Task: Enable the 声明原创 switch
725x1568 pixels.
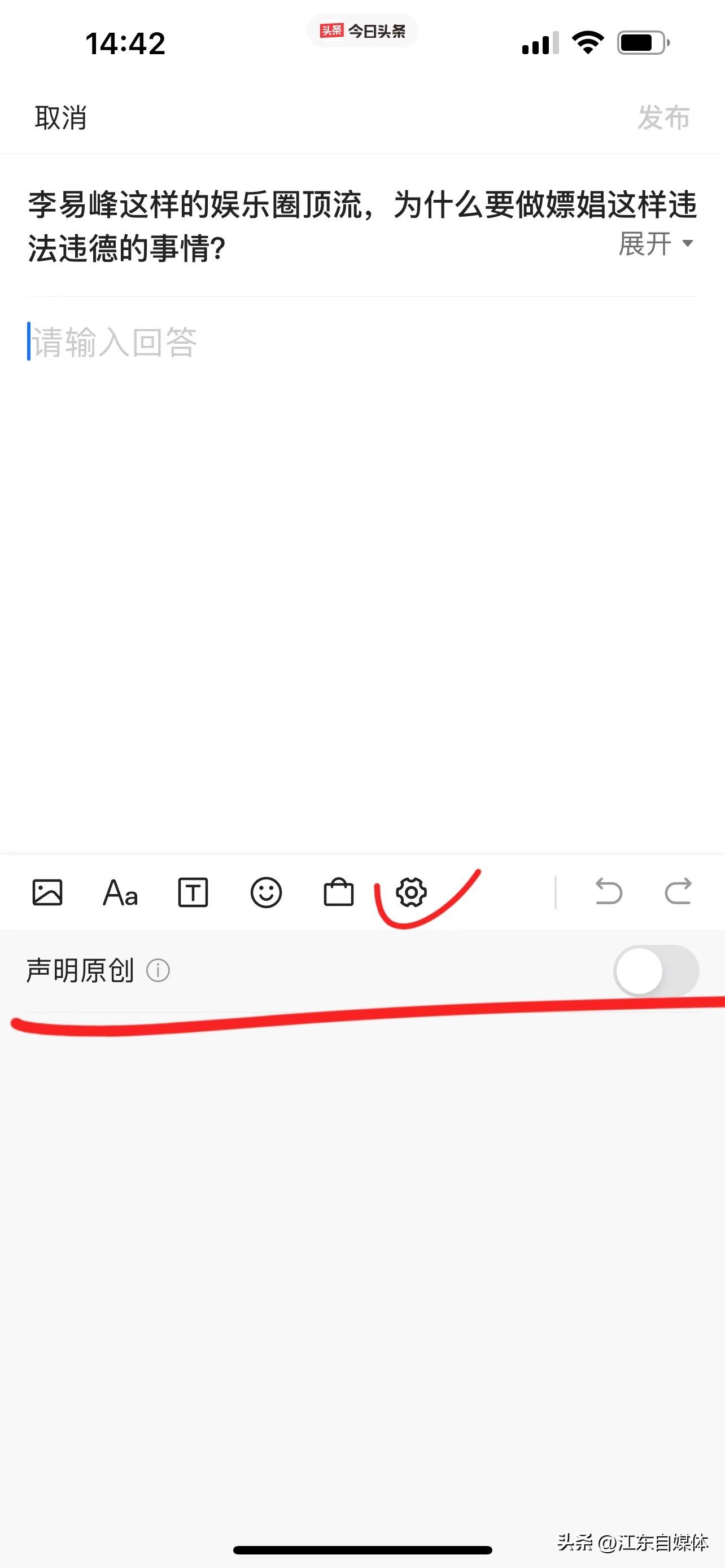Action: (x=656, y=970)
